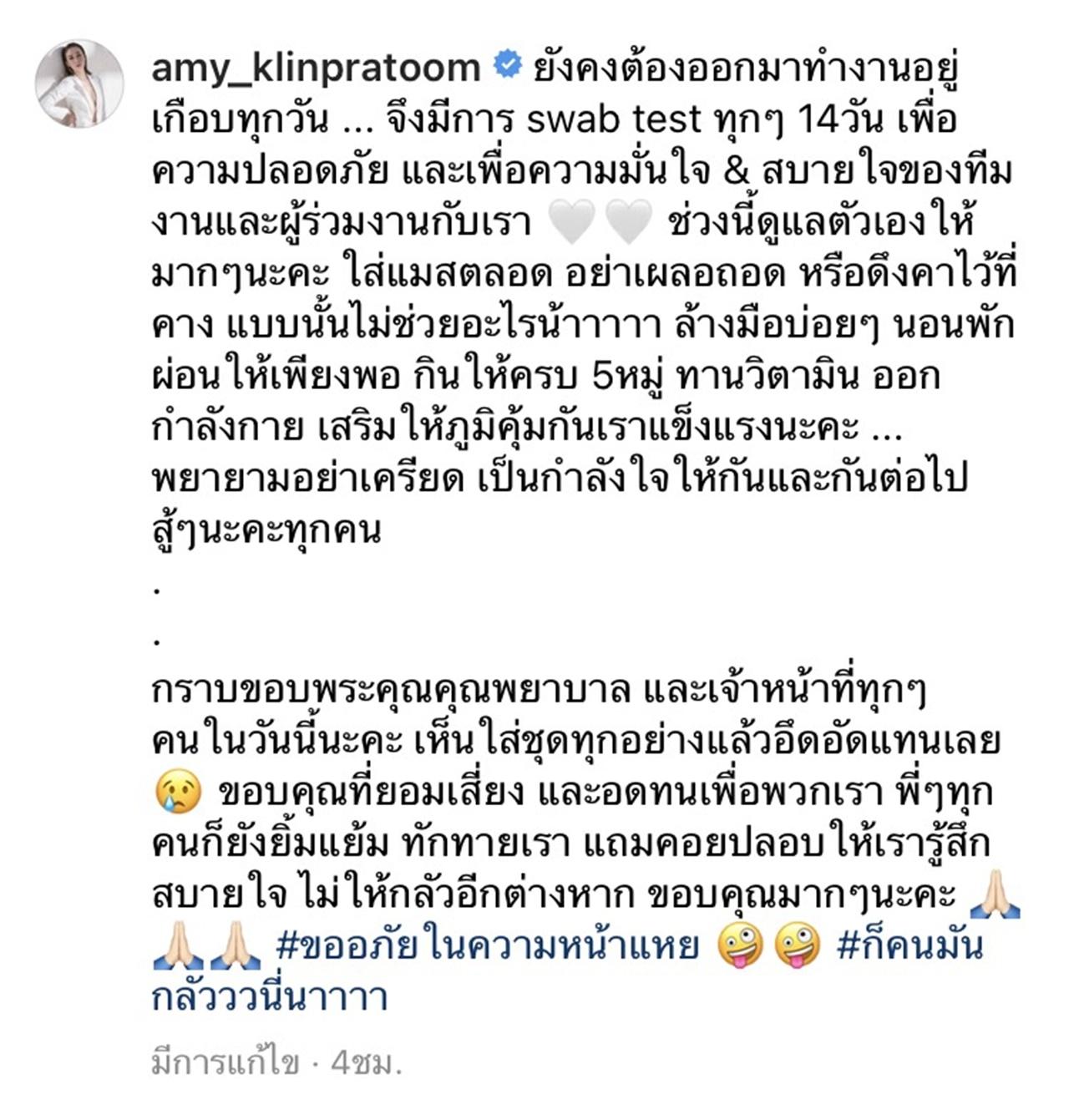Tap the amy_klinpratoom username

pos(316,68)
